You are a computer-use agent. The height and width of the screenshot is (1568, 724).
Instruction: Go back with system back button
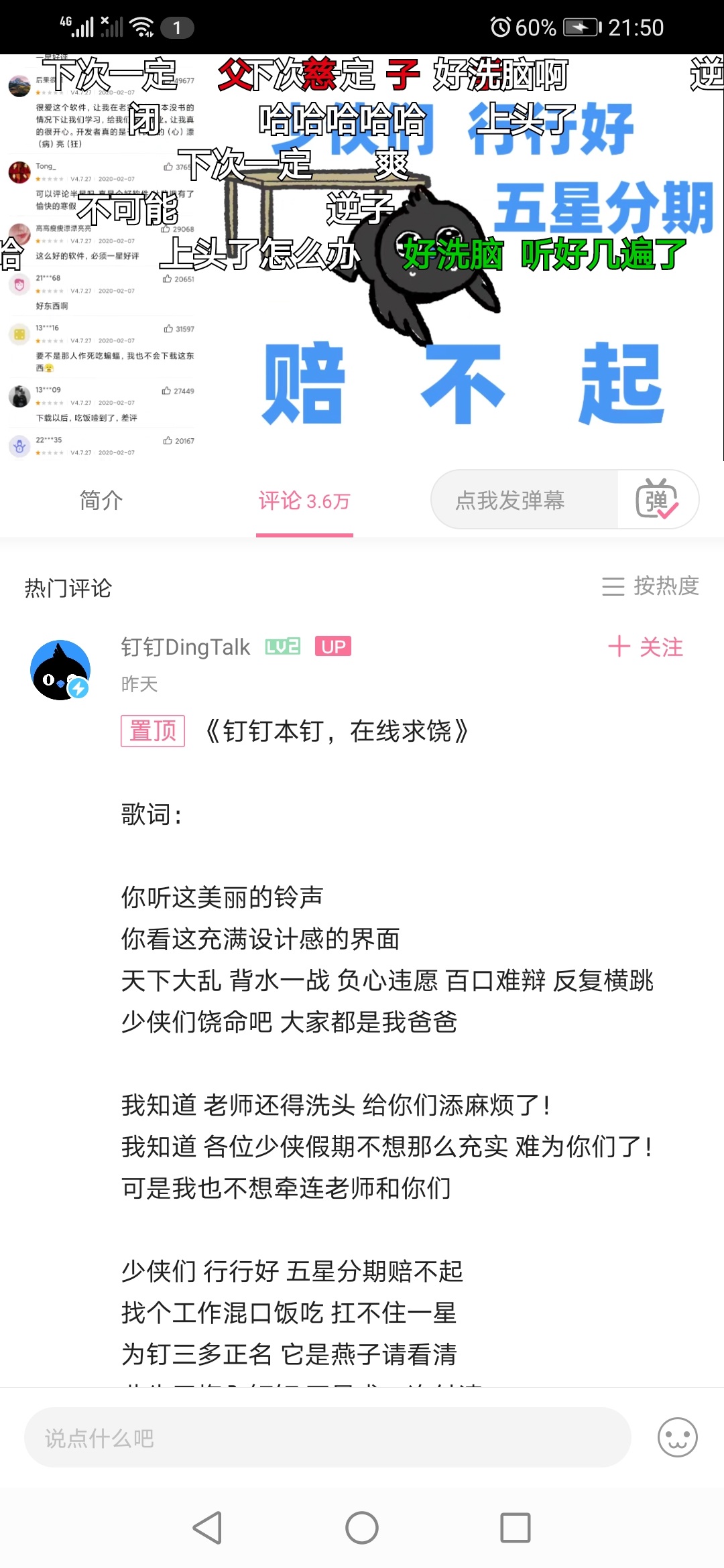207,1528
